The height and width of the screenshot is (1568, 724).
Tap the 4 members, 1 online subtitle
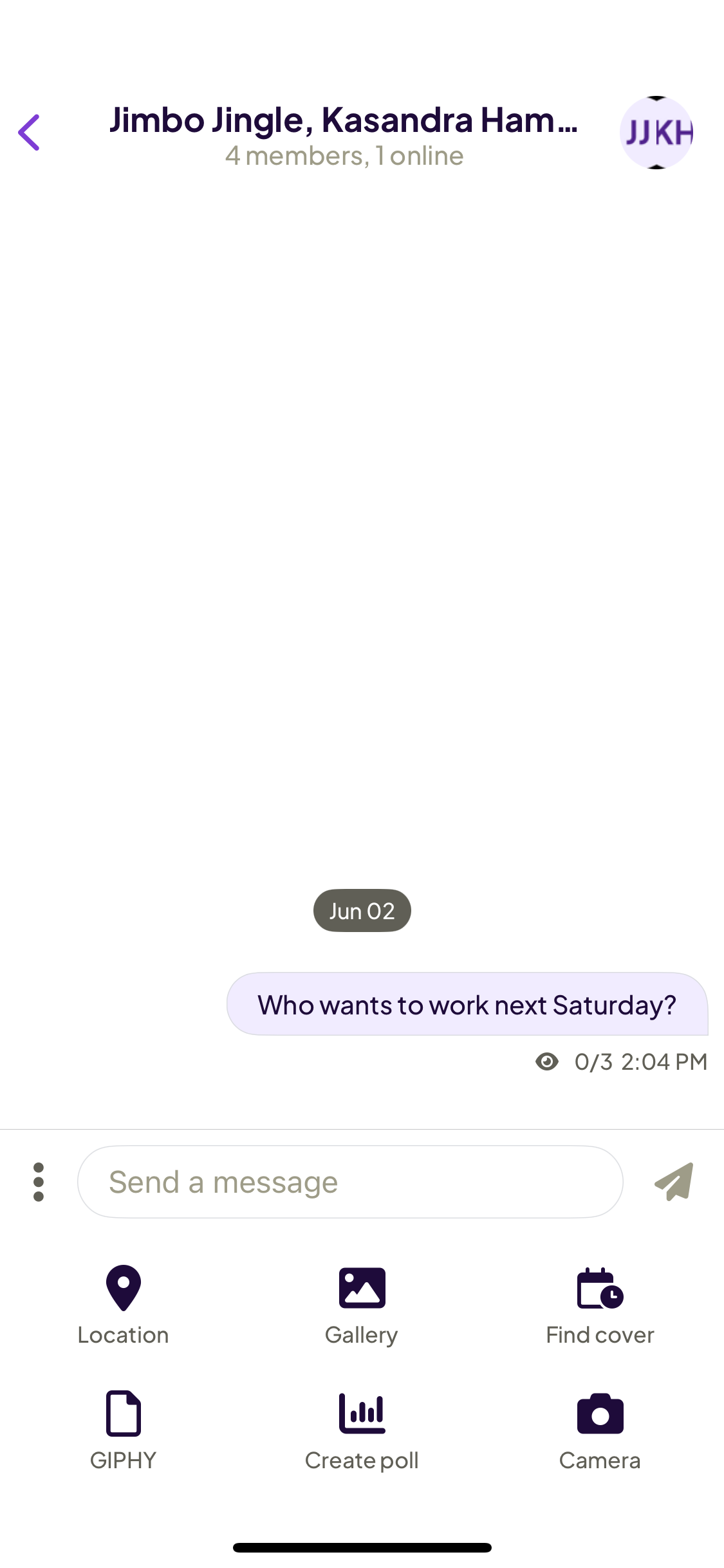[x=344, y=155]
